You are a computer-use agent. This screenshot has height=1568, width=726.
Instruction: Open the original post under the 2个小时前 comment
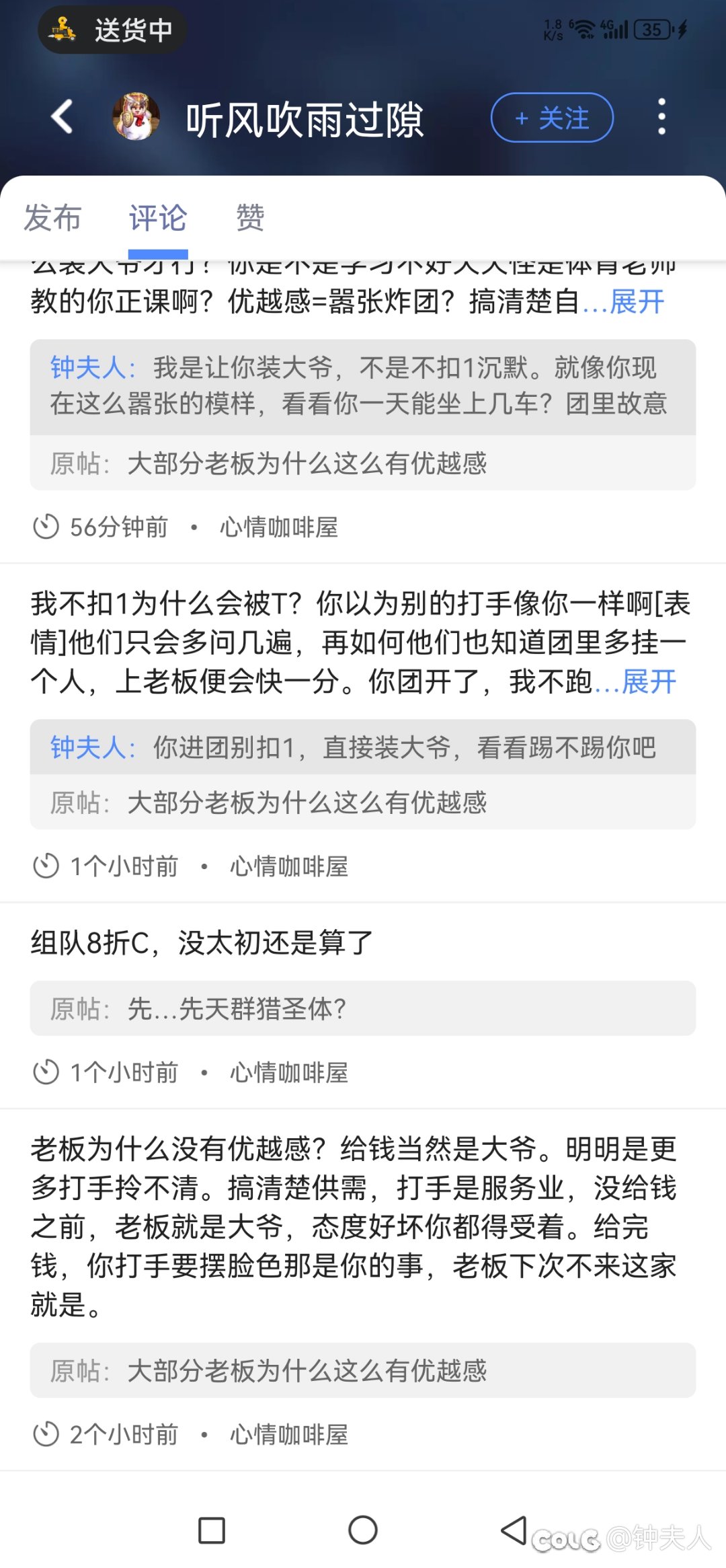(x=362, y=1370)
